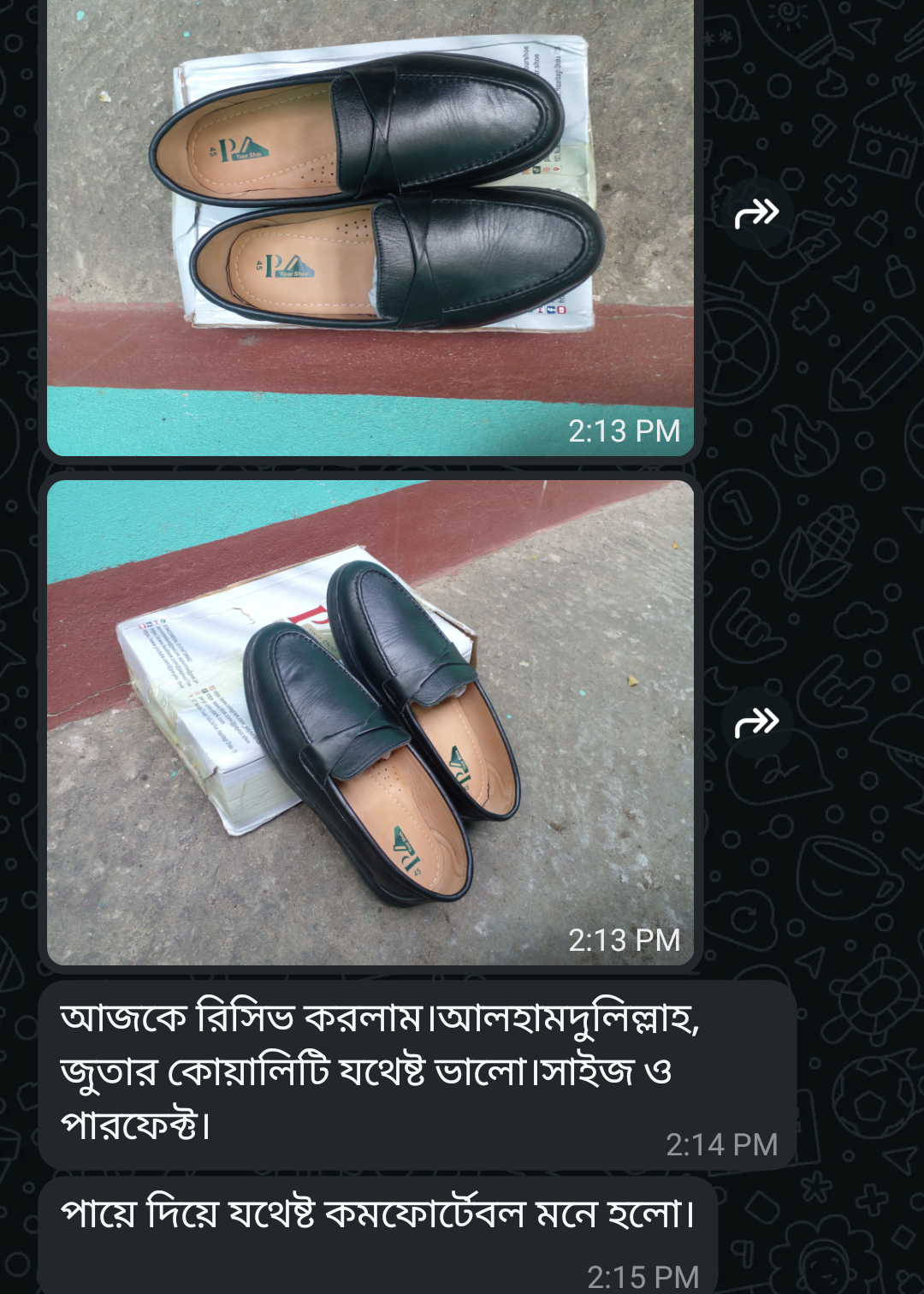Open the angled loafers-on-box photo
924x1294 pixels.
click(x=370, y=723)
